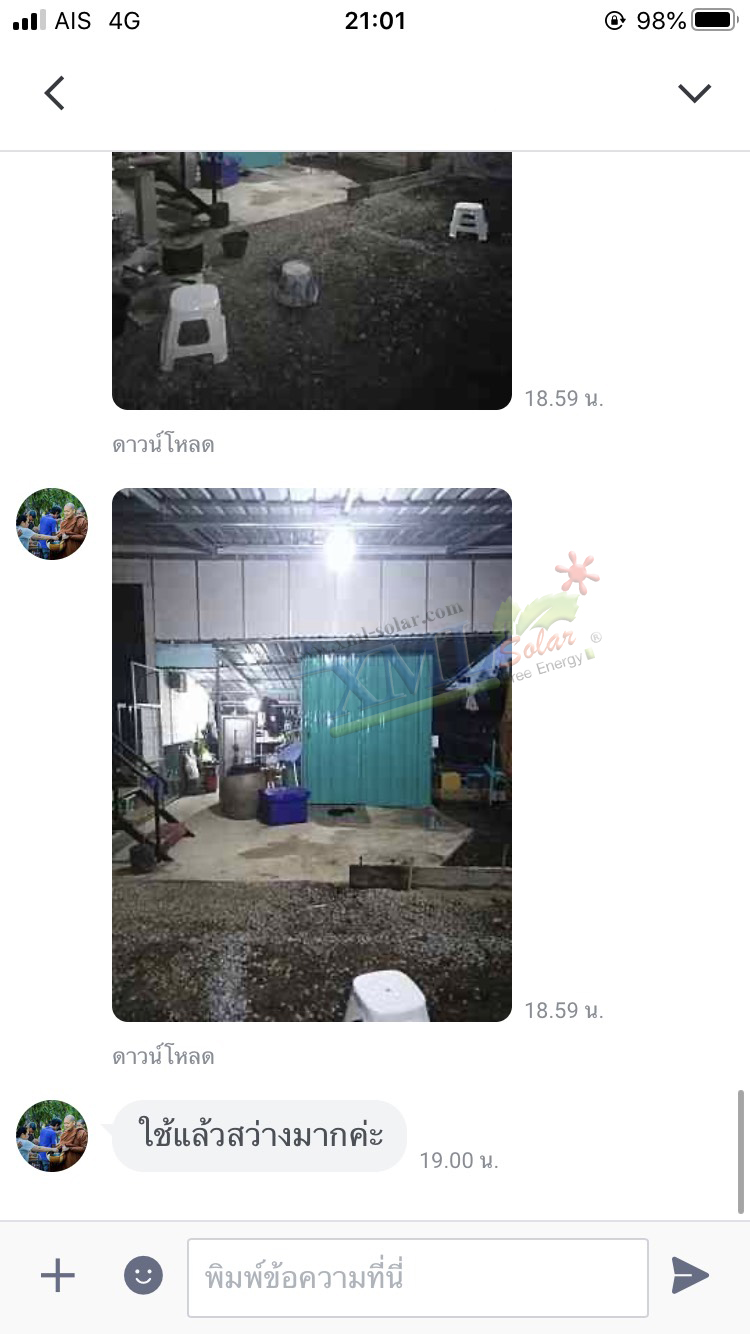Open the photo of the lit green shed
The height and width of the screenshot is (1334, 750).
point(311,754)
